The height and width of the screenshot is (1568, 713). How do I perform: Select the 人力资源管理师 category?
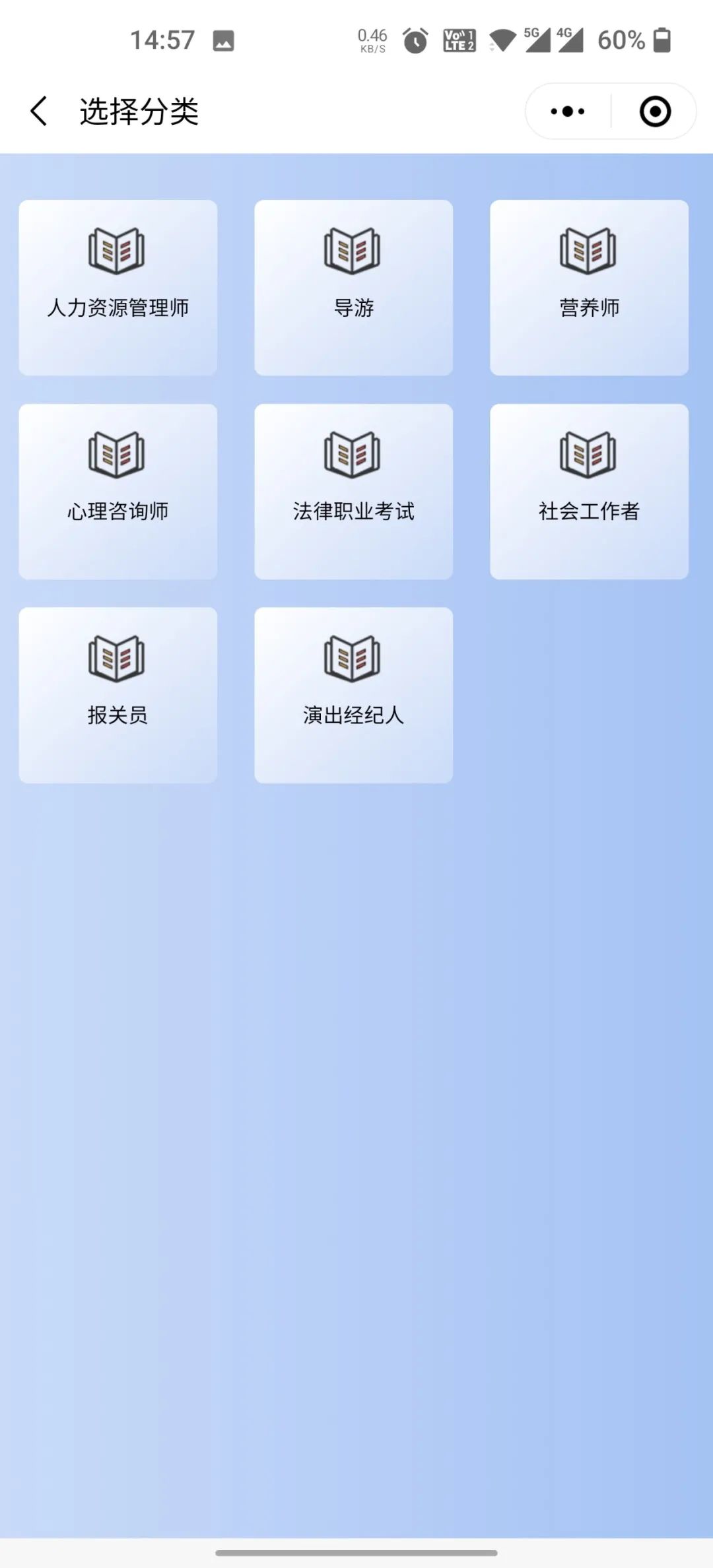tap(118, 288)
